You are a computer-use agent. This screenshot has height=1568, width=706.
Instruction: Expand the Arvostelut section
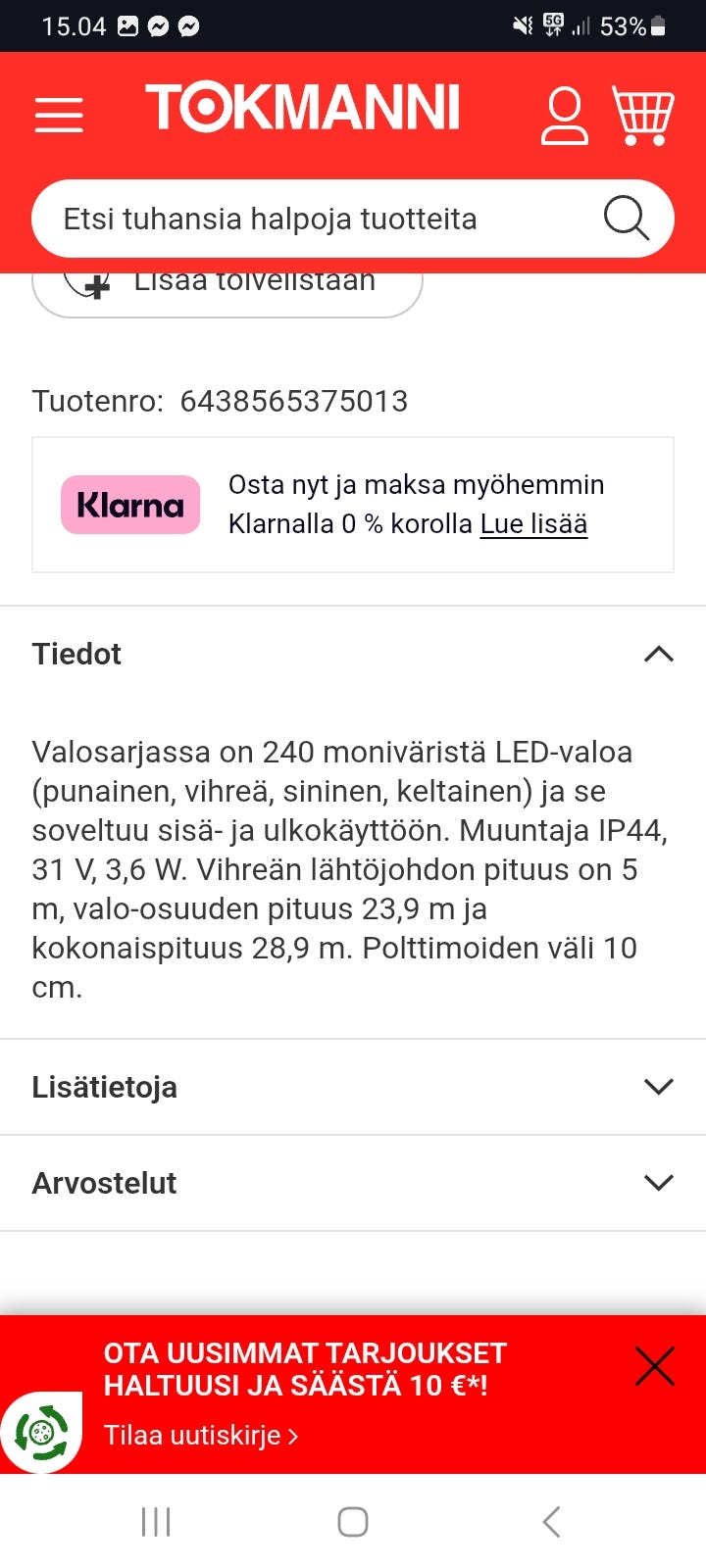pos(658,1182)
